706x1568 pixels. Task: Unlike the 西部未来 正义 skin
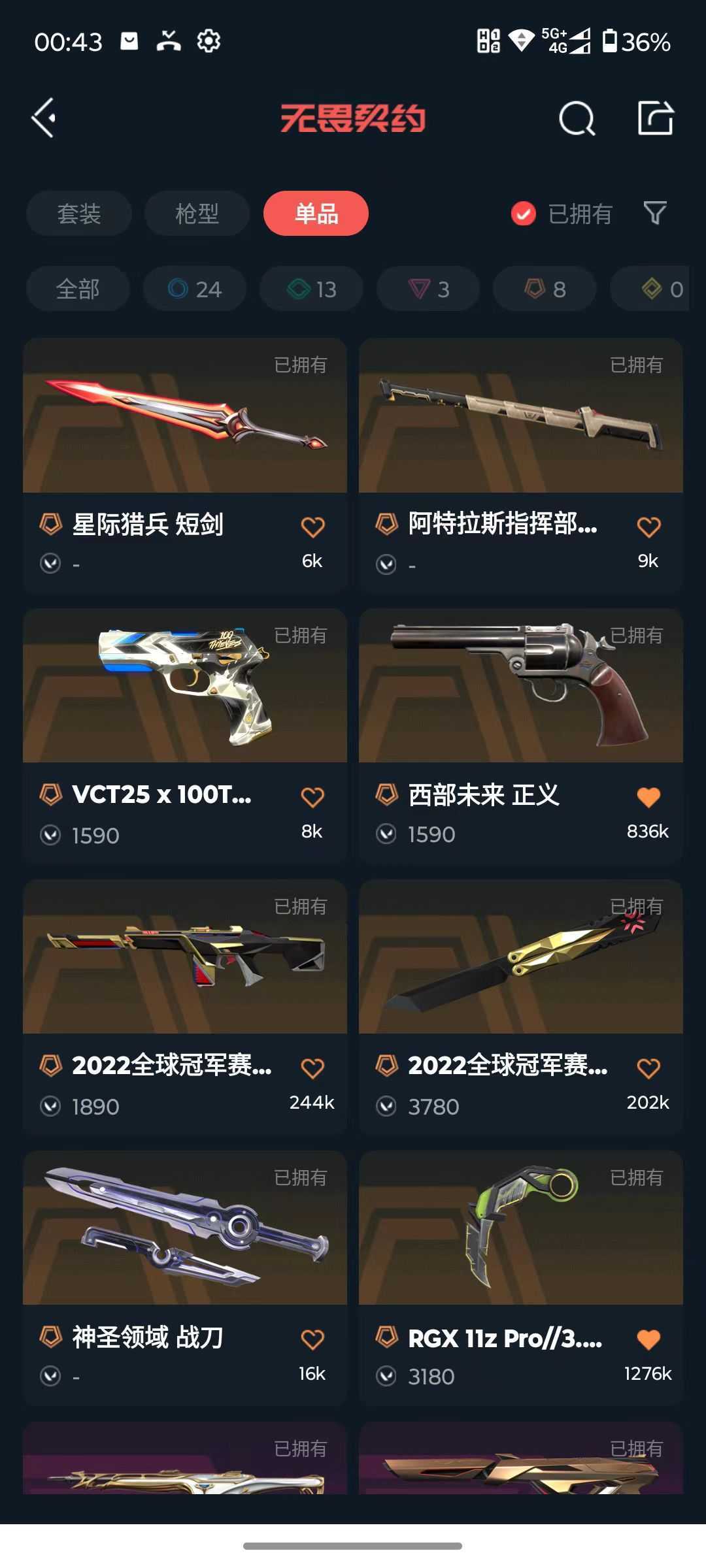click(648, 797)
